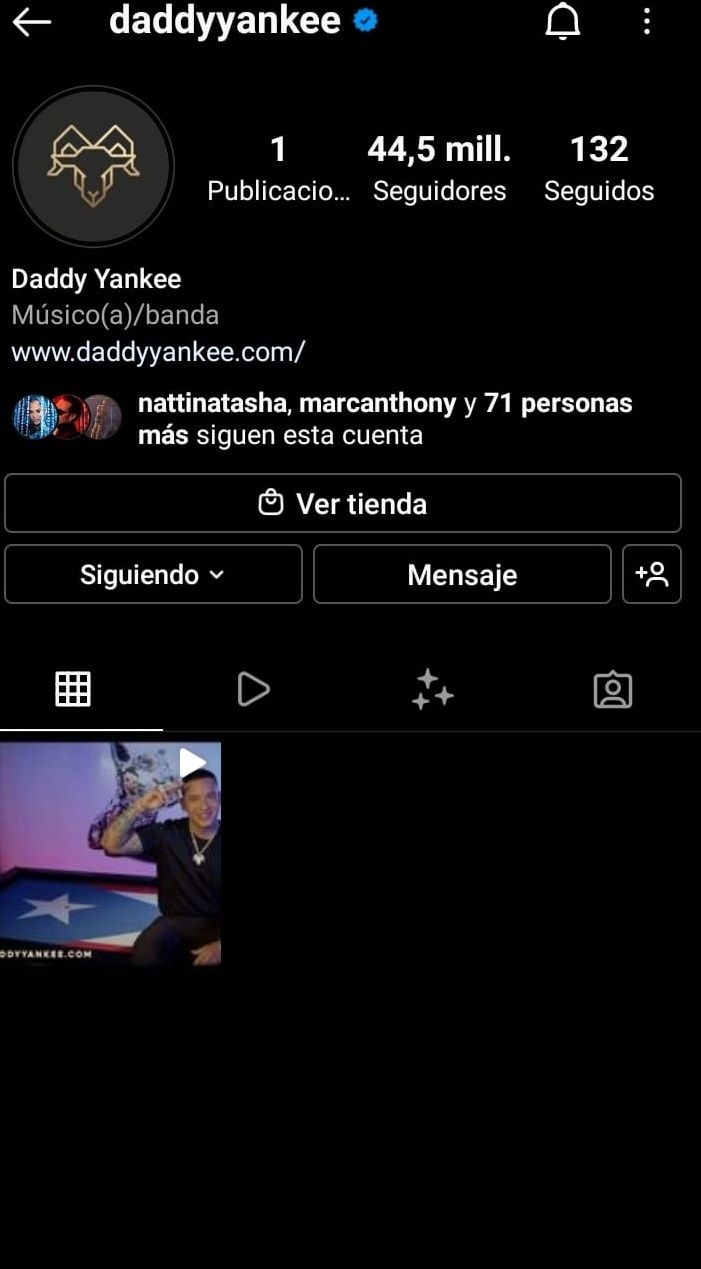Open the notifications bell
701x1269 pixels.
pos(563,21)
